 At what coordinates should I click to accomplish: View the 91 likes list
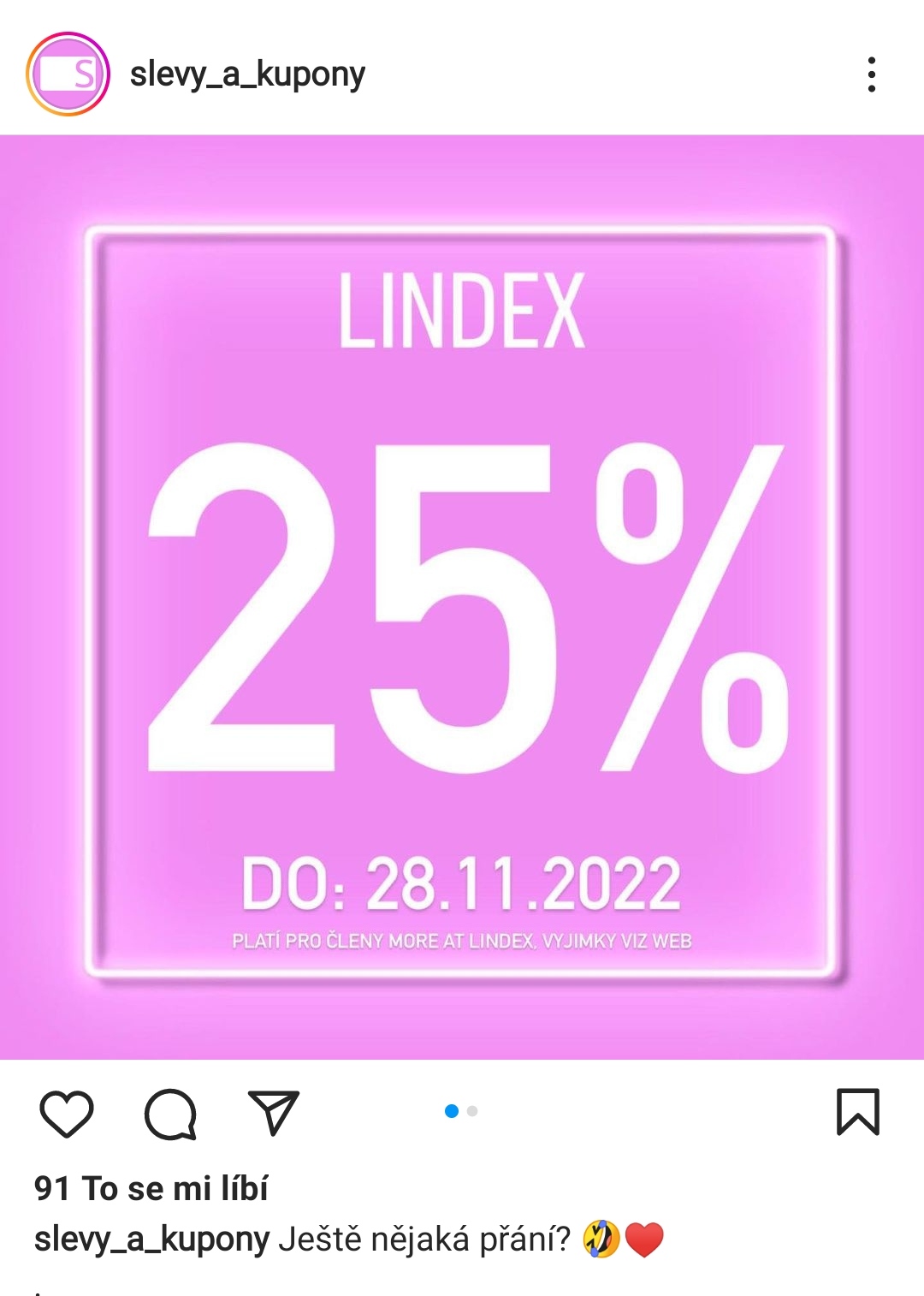pyautogui.click(x=151, y=1188)
